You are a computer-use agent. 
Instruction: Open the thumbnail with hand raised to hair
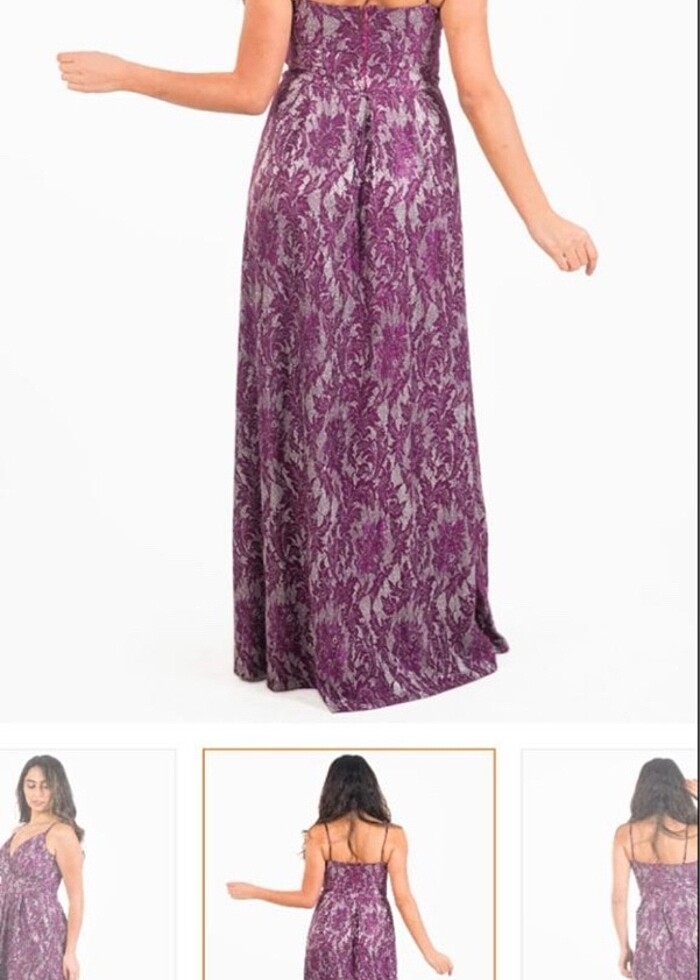[x=610, y=864]
